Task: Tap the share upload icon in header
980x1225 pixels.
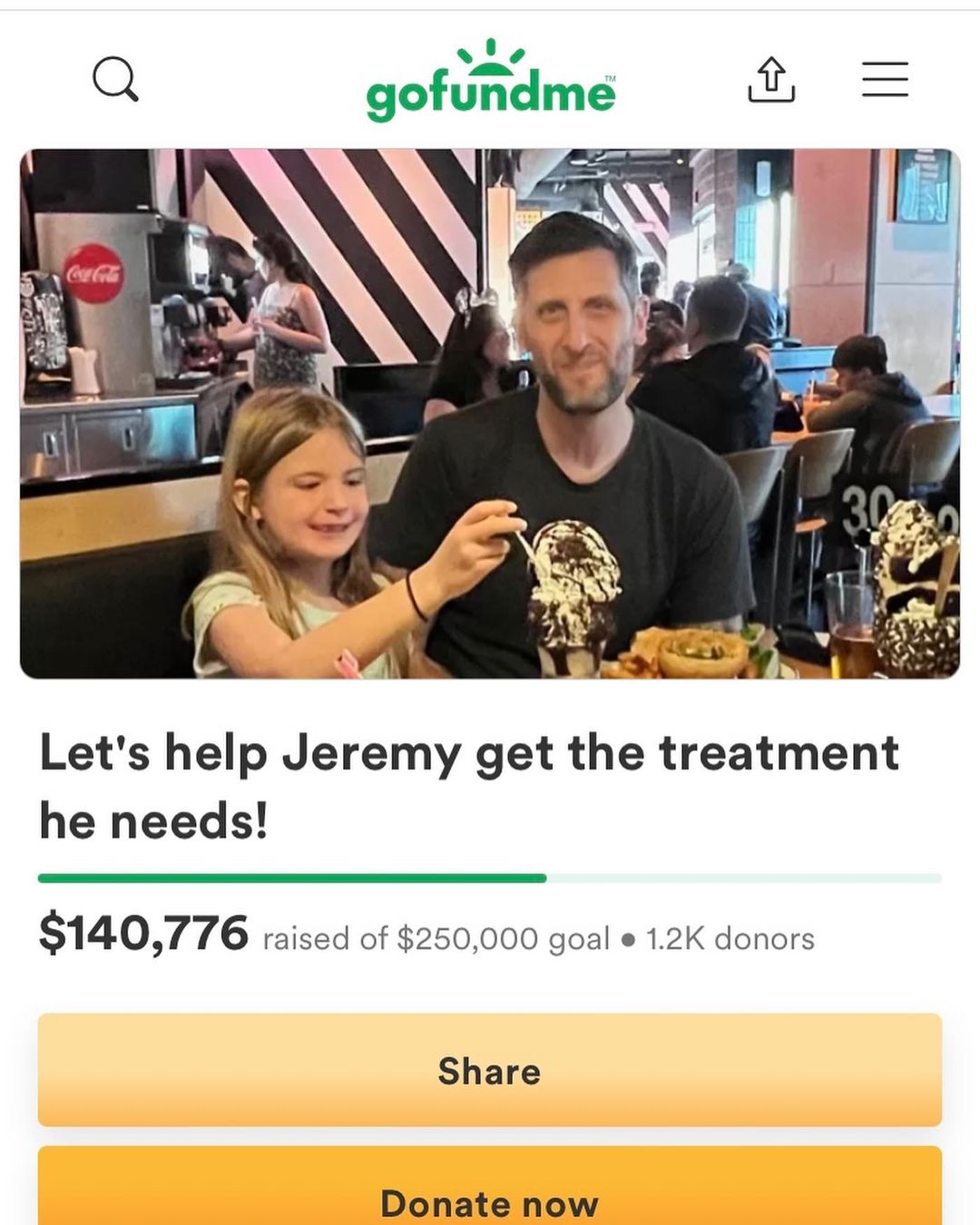Action: tap(771, 79)
